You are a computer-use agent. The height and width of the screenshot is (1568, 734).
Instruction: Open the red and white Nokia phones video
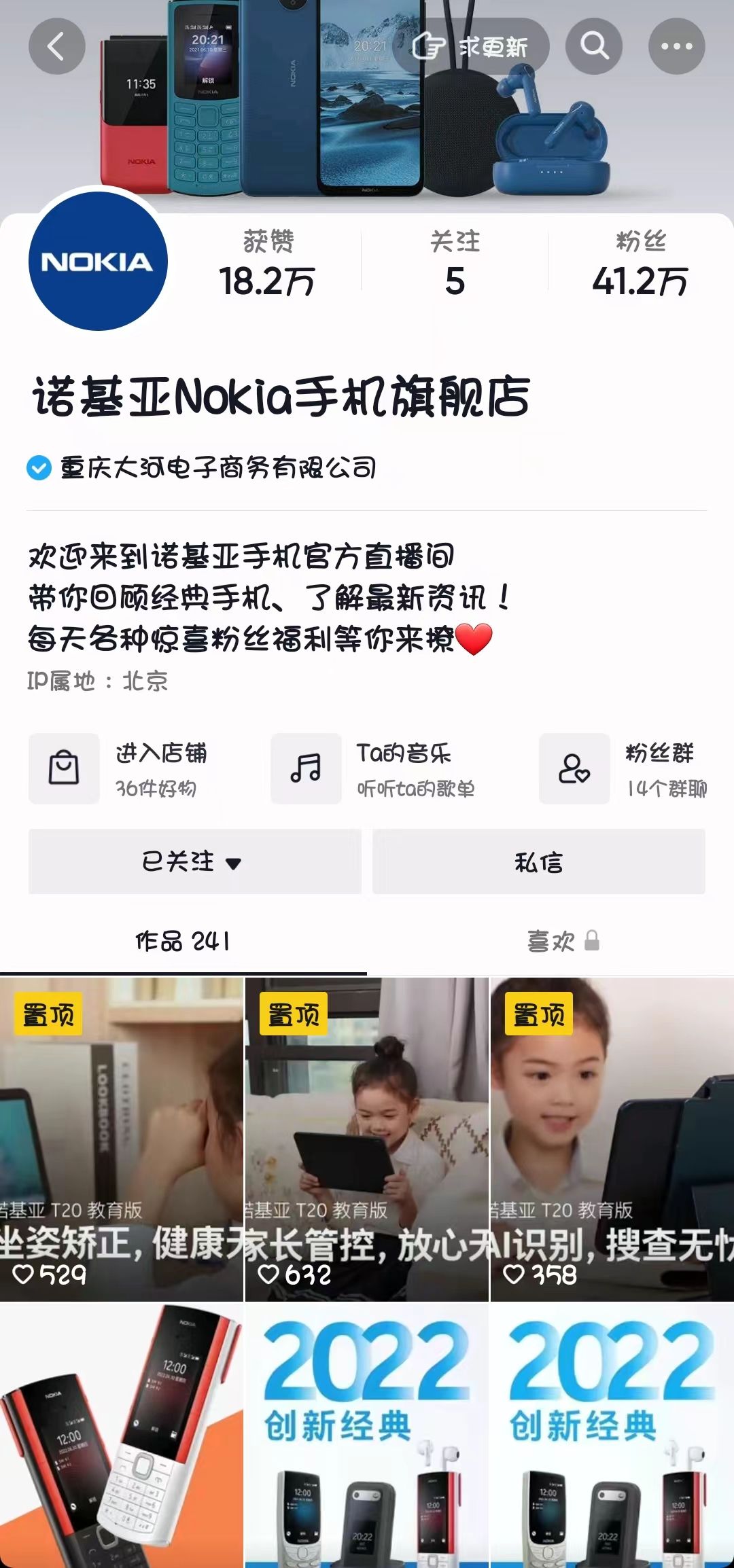pos(122,1435)
